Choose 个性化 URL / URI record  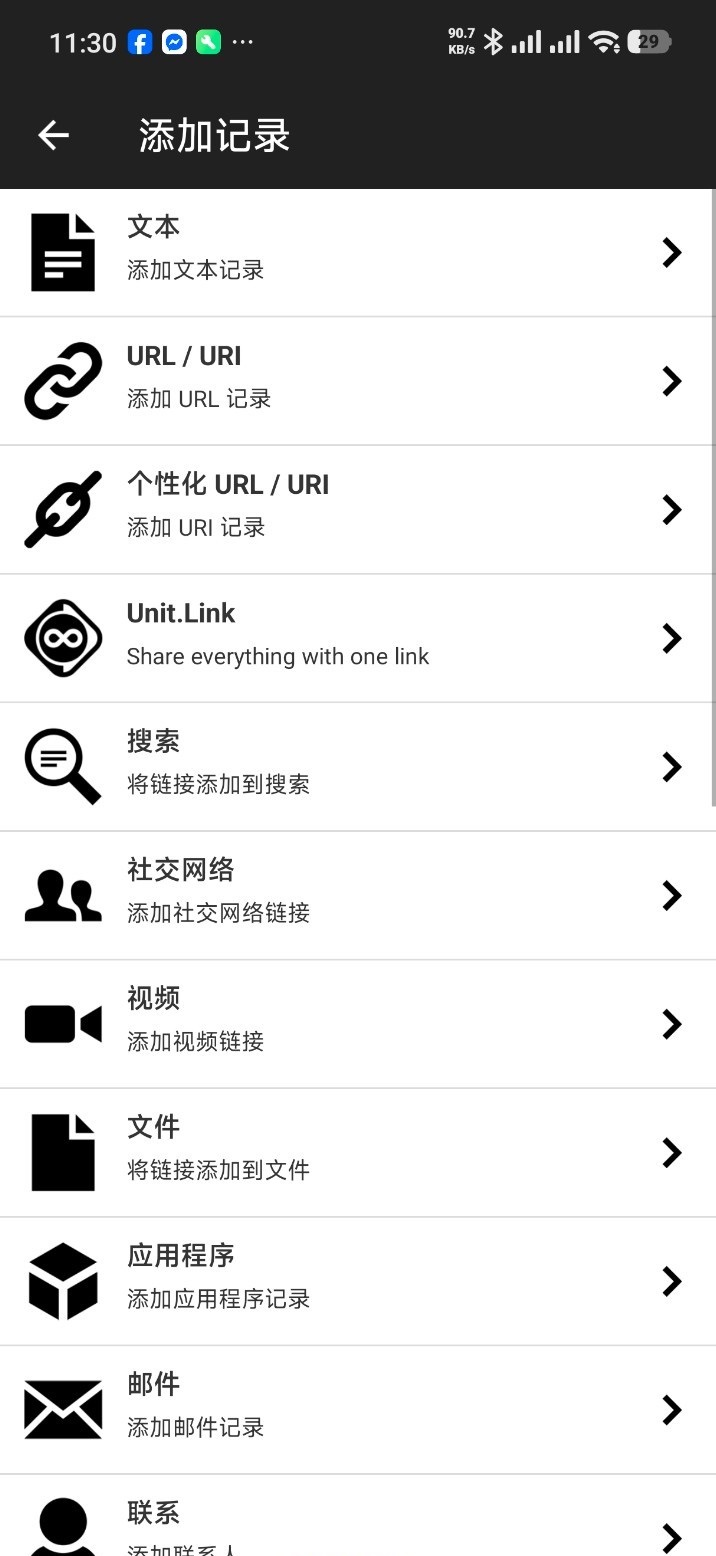click(357, 510)
